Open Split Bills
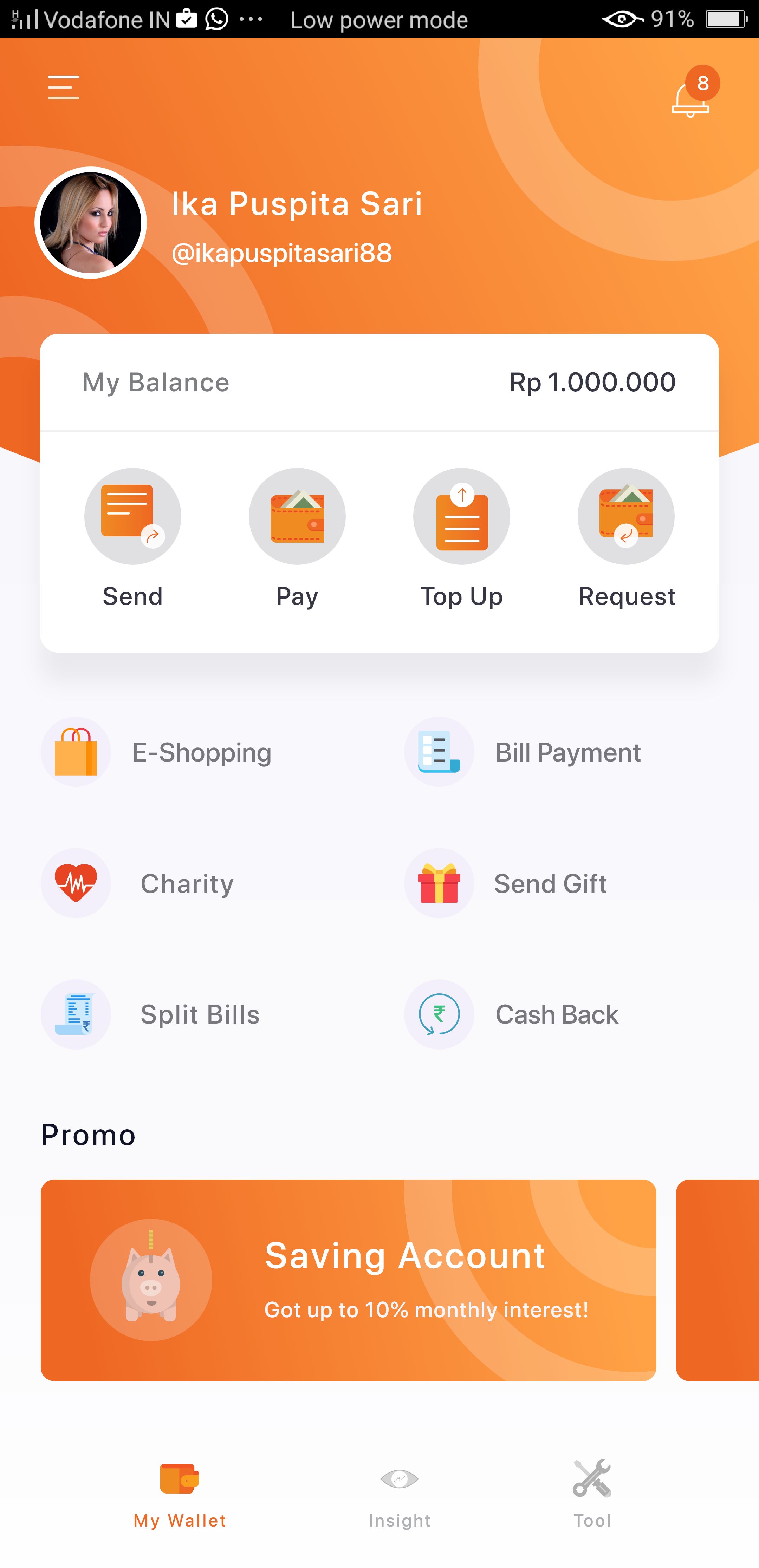 (151, 1015)
